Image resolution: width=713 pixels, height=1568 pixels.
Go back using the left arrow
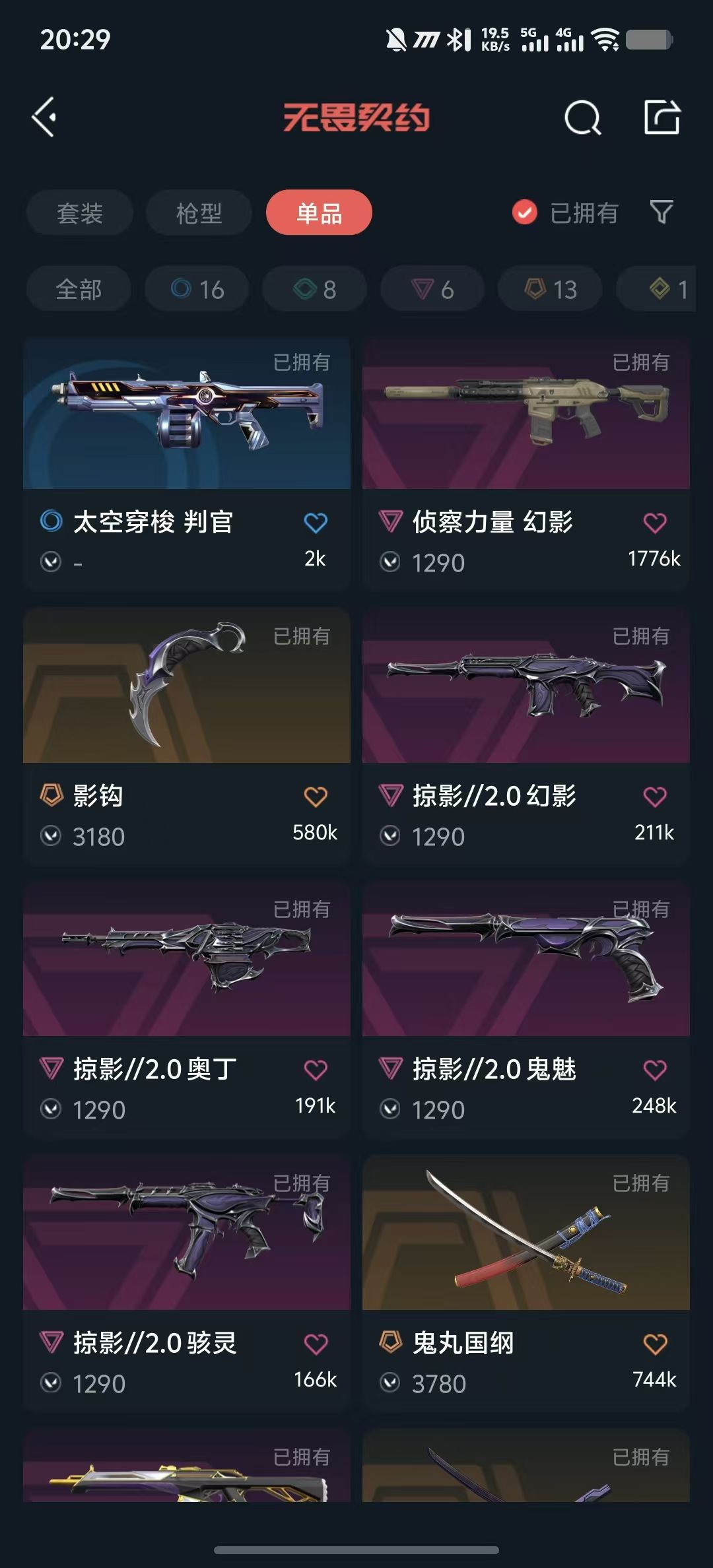point(44,117)
